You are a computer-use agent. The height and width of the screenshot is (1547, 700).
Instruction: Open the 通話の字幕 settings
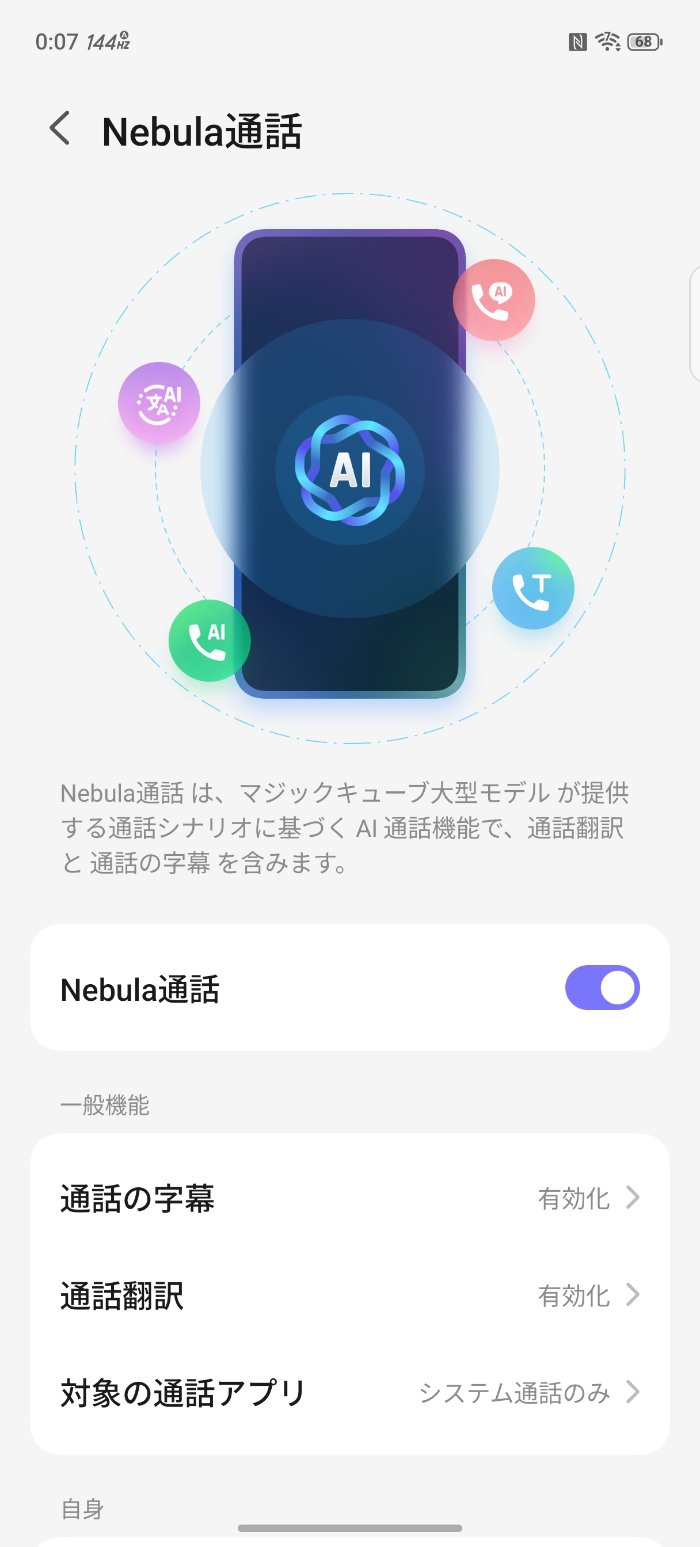pos(350,1198)
